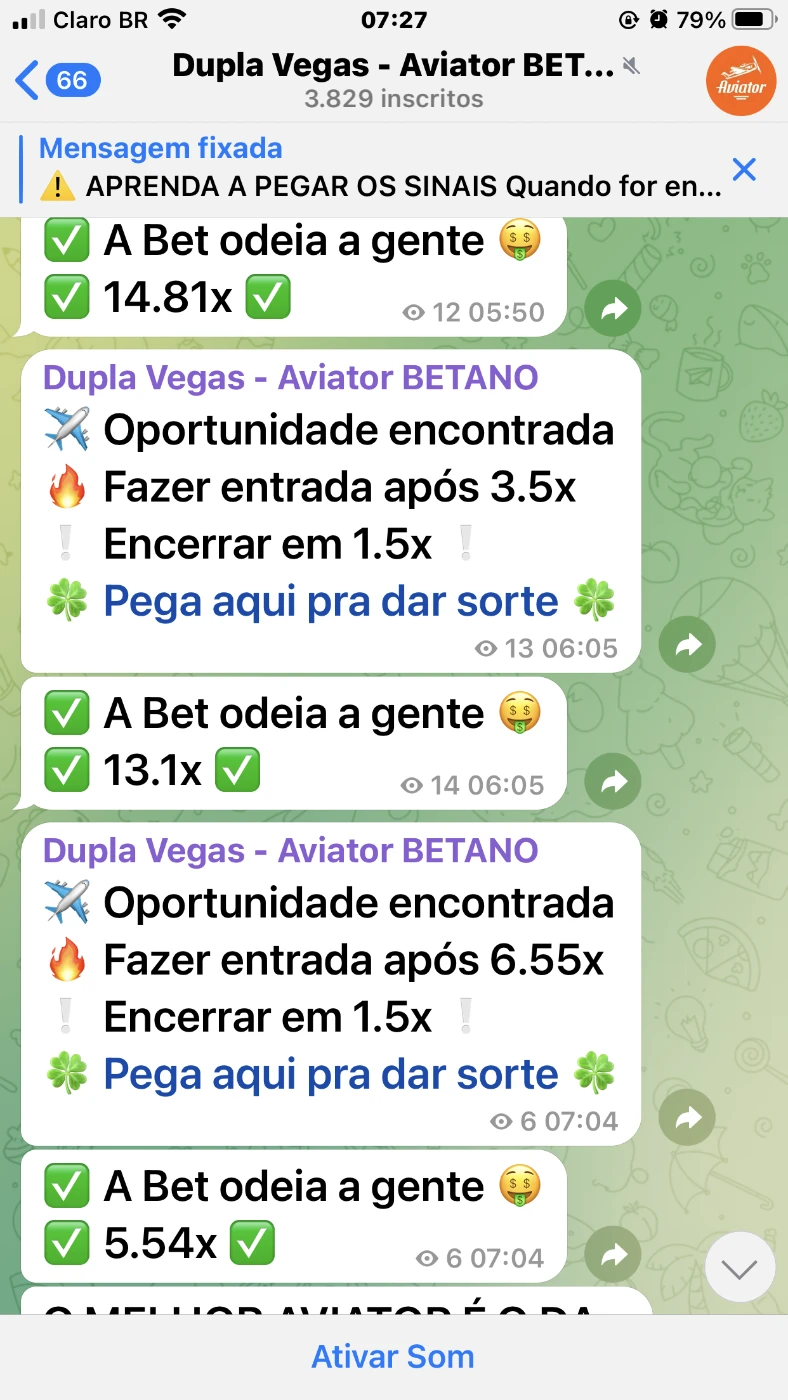
Task: Forward the 13.1x result message
Action: (x=613, y=782)
